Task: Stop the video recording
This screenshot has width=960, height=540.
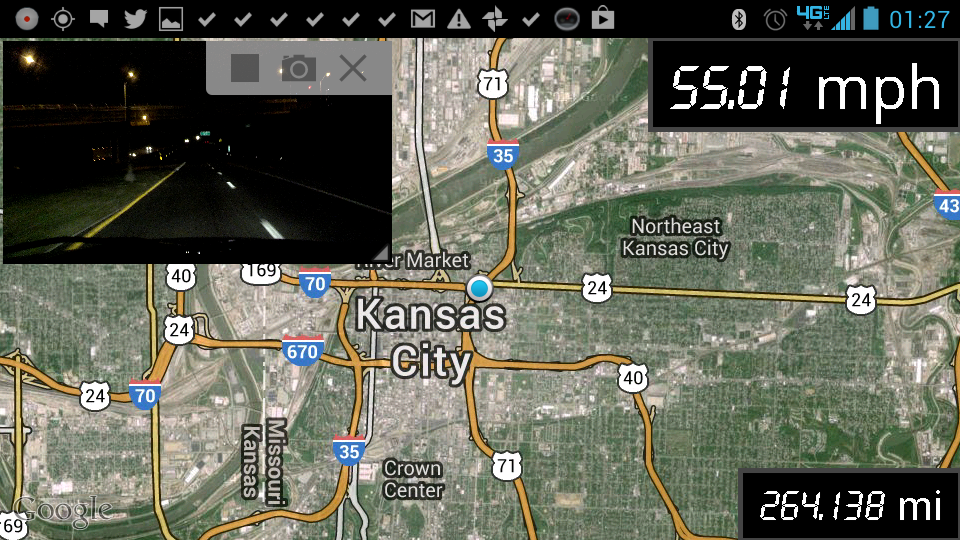Action: [x=245, y=68]
